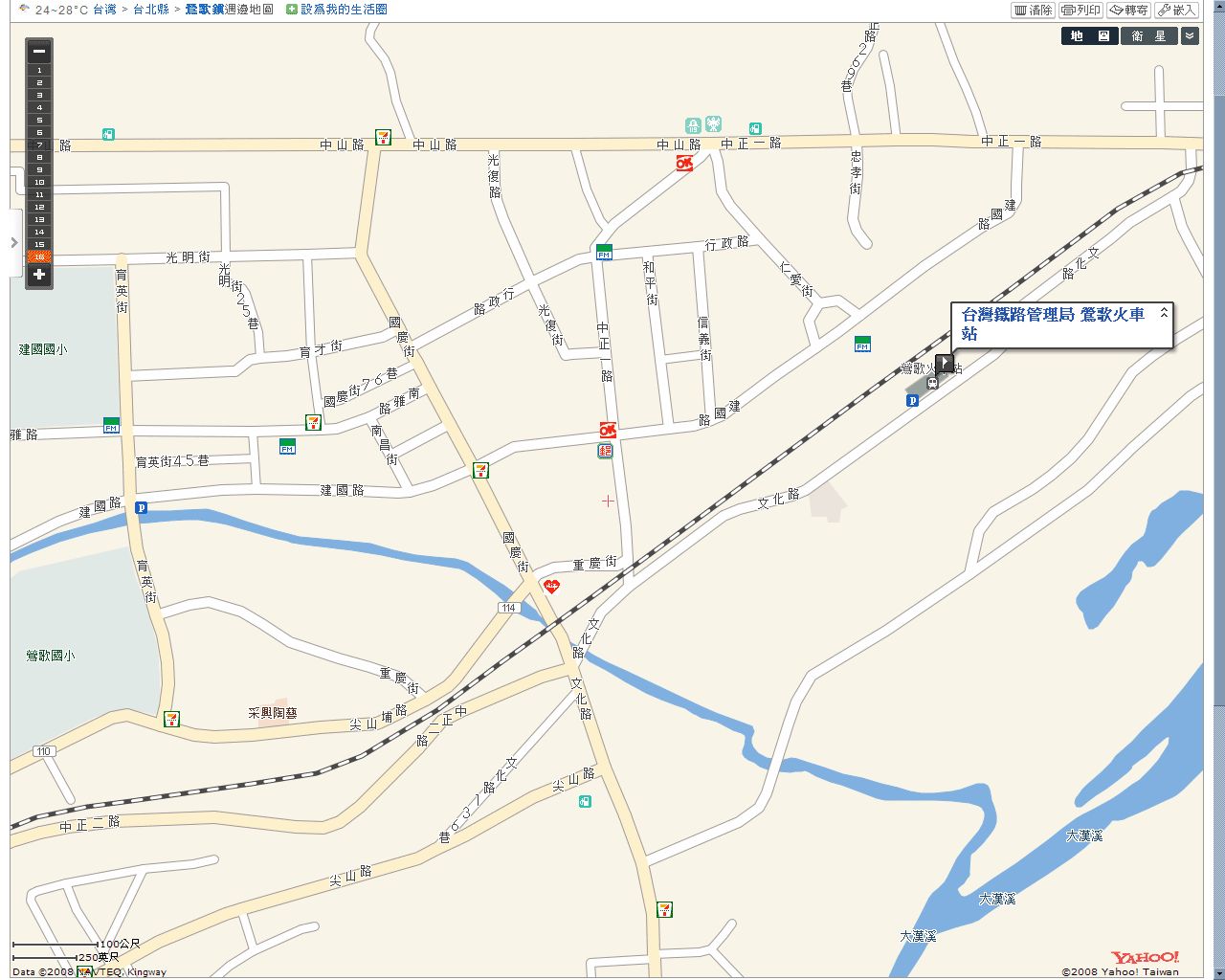
Task: Select zoom level 1 on the scale
Action: pos(39,71)
